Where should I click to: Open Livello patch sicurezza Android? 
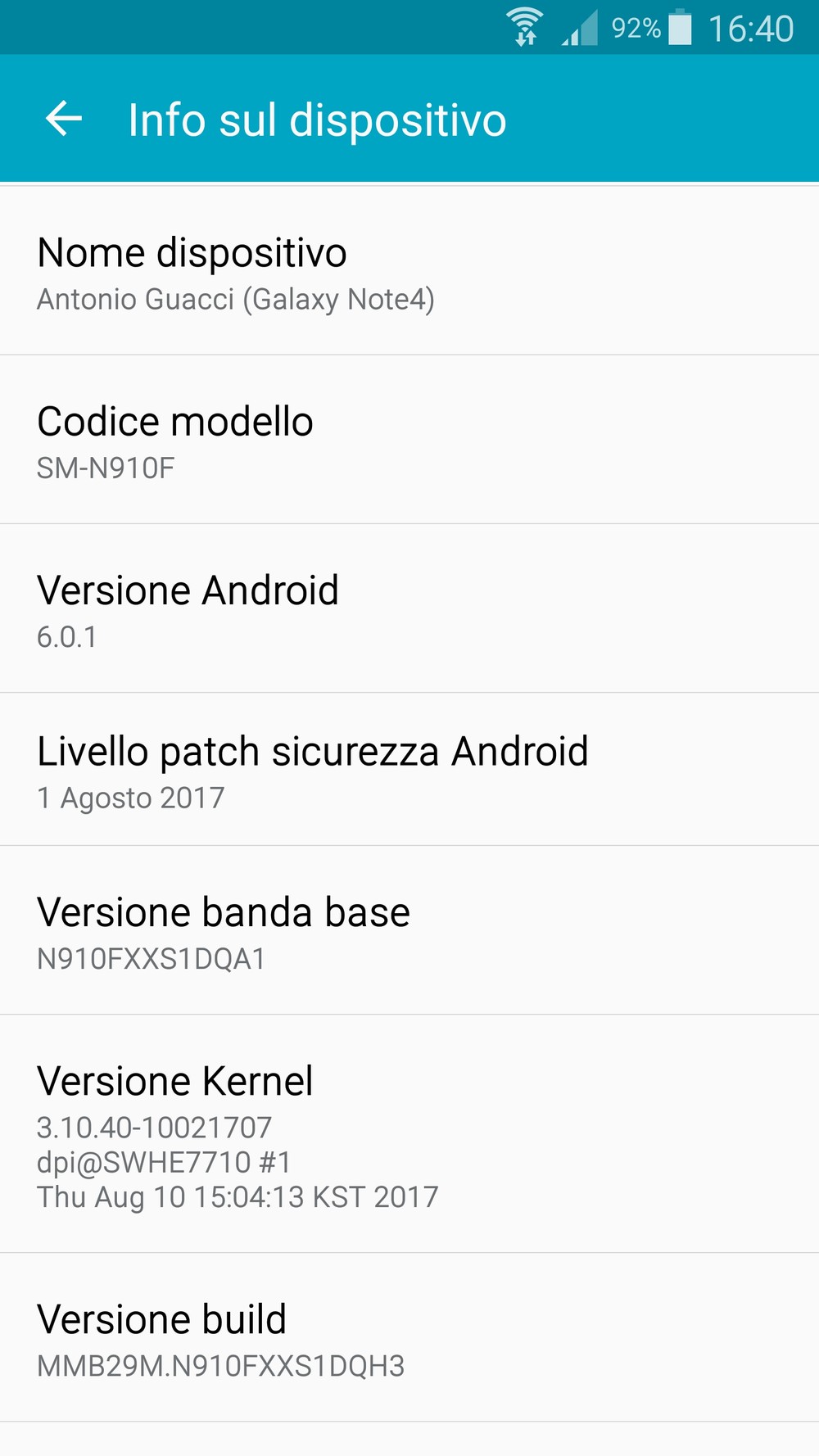[x=409, y=769]
